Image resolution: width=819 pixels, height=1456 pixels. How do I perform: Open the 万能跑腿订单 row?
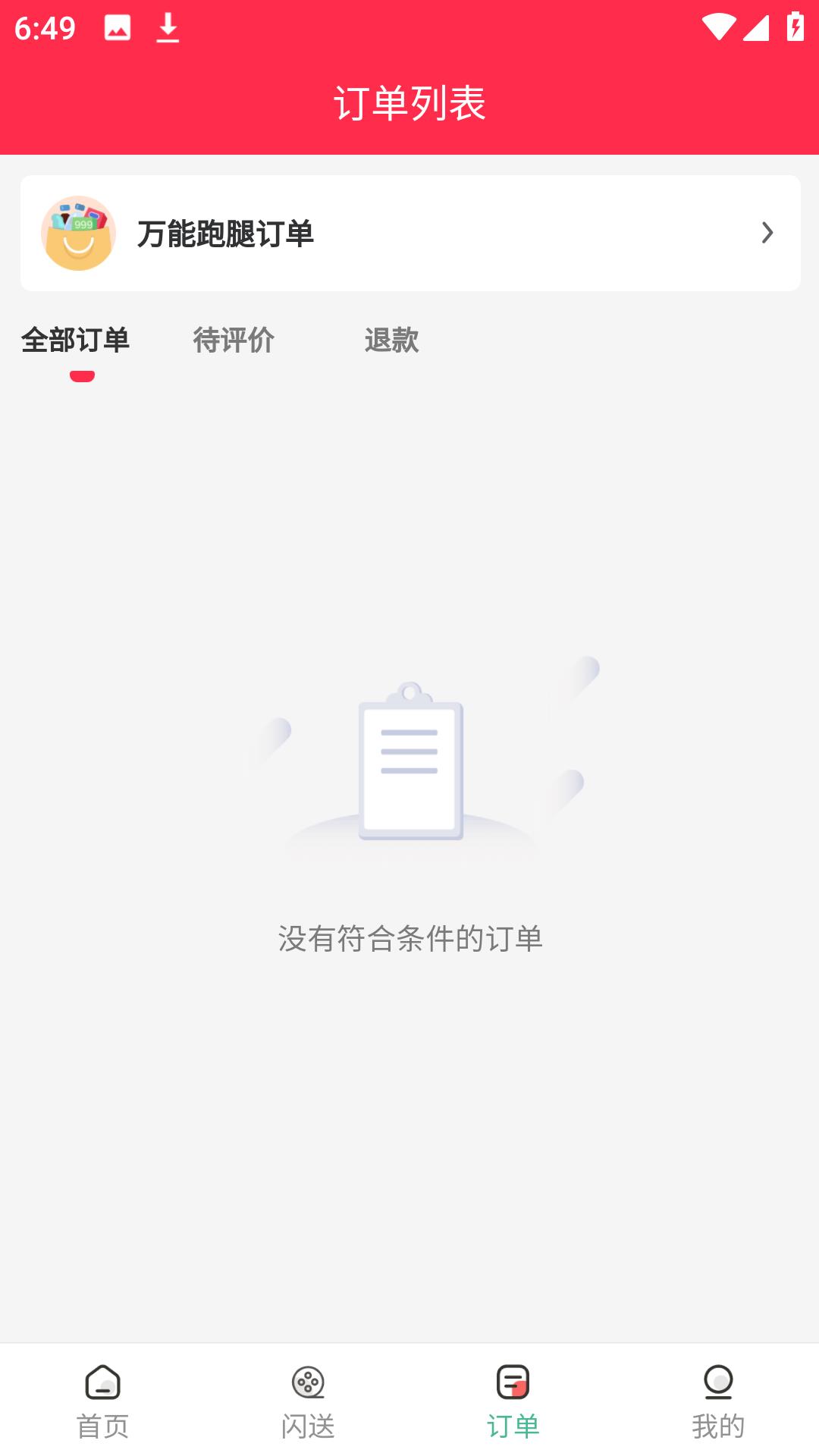409,233
